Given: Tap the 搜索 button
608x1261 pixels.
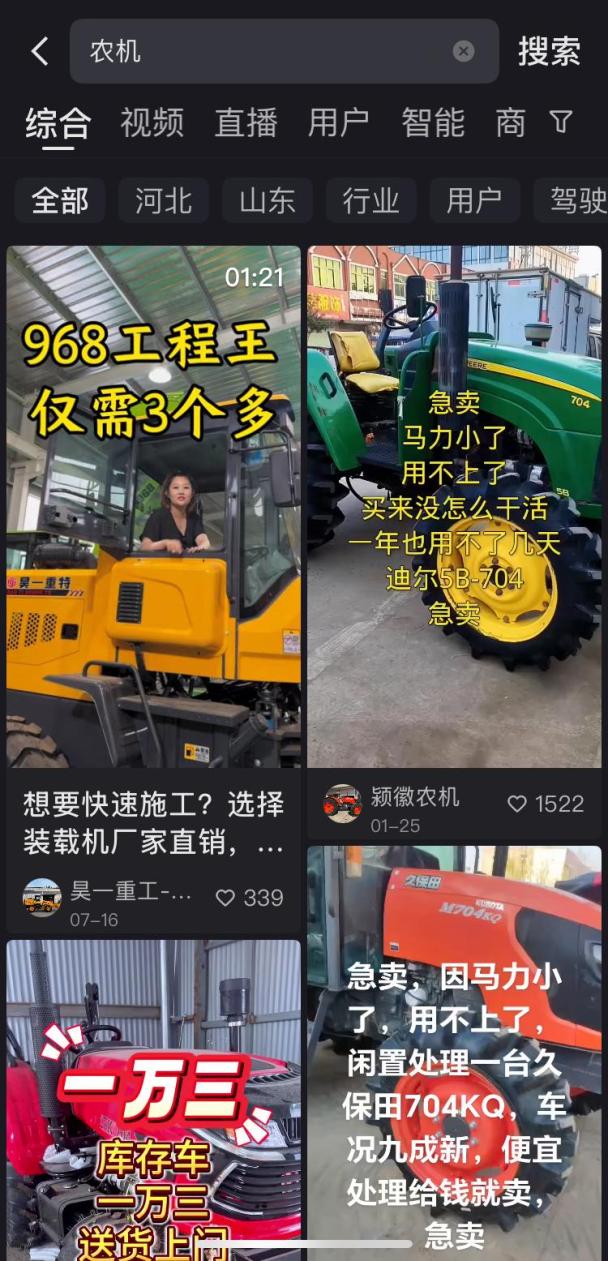Looking at the screenshot, I should pos(549,52).
